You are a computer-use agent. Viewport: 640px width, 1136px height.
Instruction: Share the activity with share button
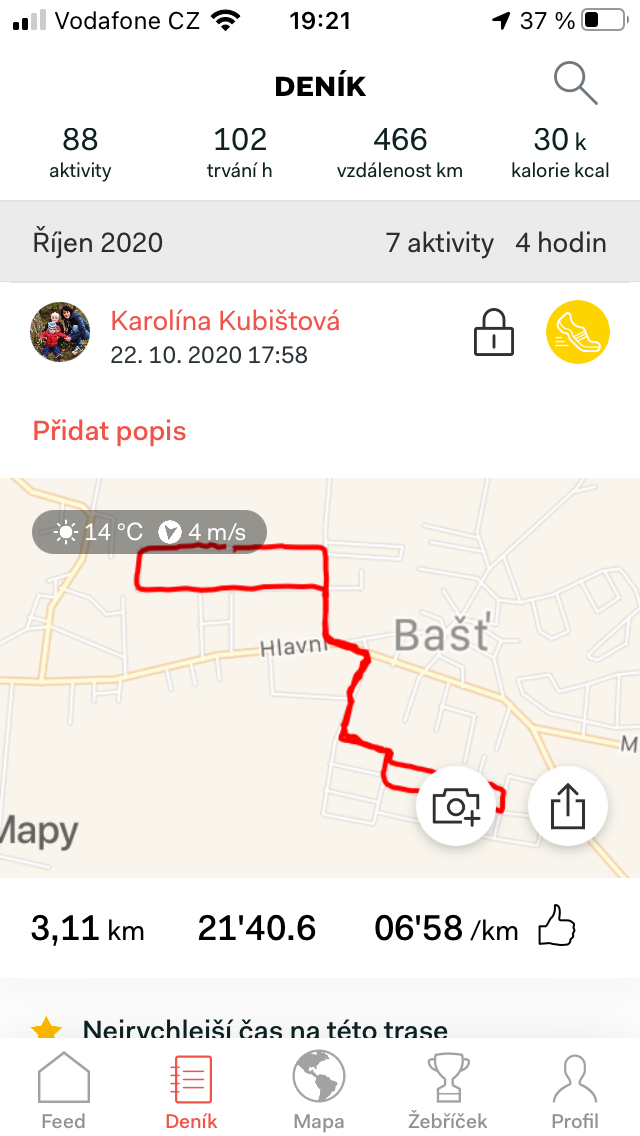pyautogui.click(x=568, y=806)
